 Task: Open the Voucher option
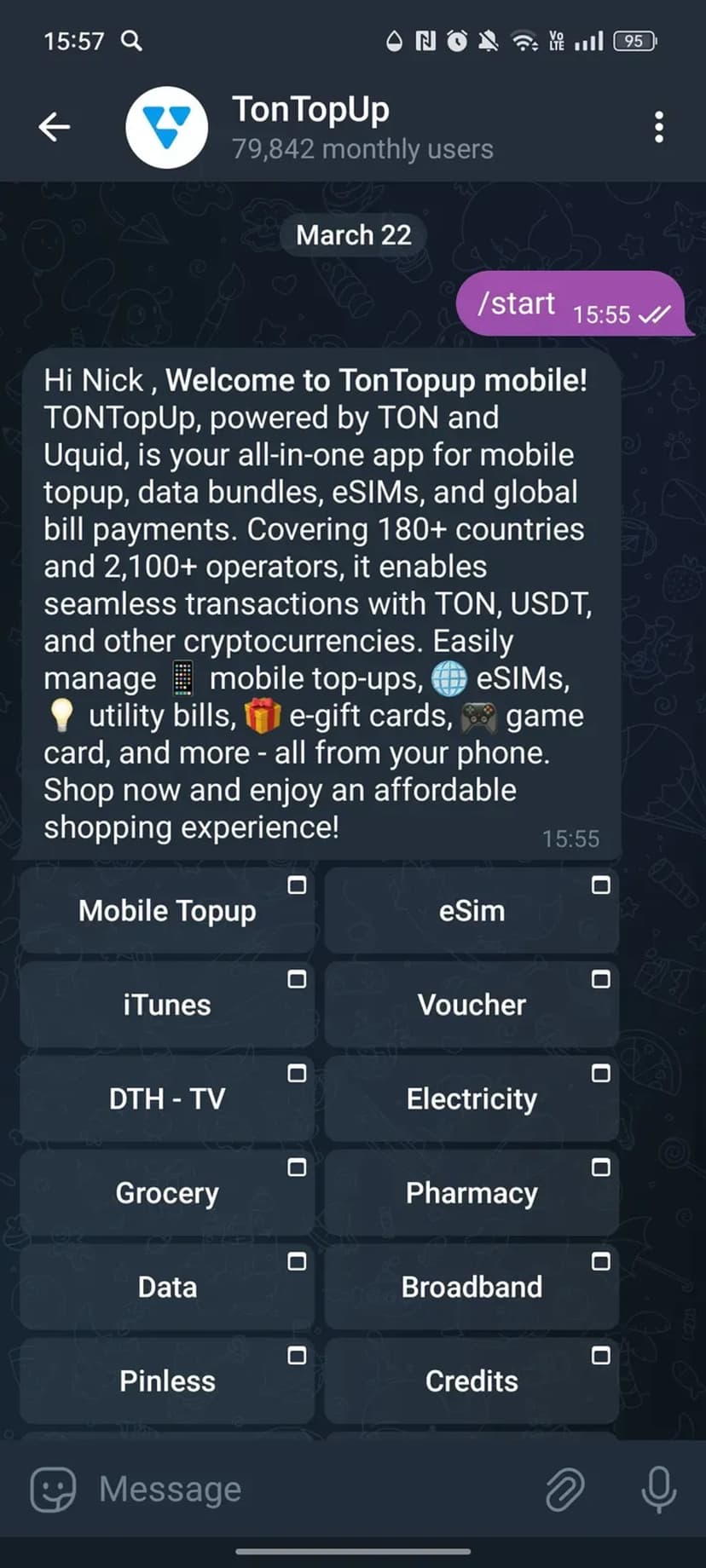[472, 1004]
